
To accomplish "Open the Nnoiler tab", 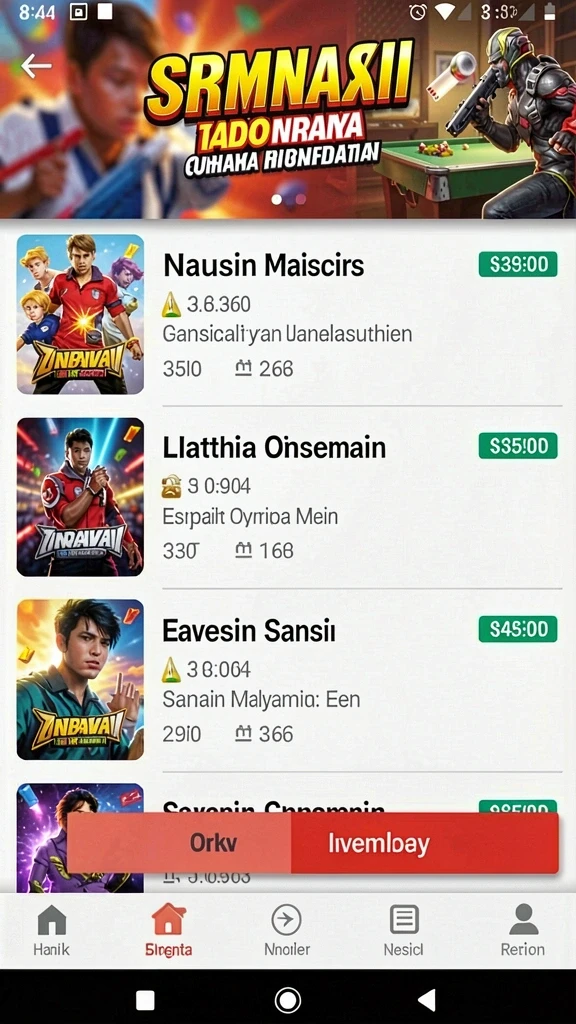I will [x=287, y=931].
